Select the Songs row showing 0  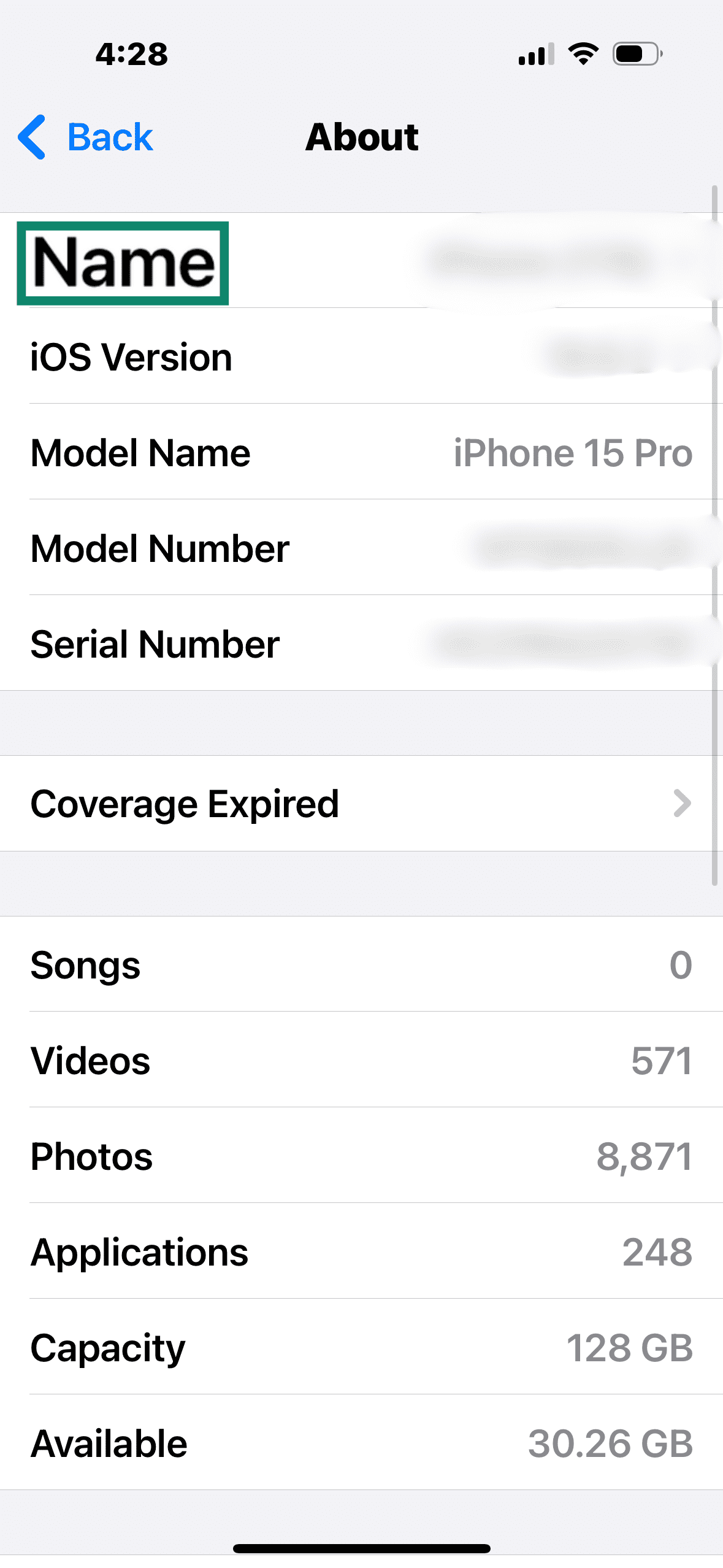(x=362, y=964)
